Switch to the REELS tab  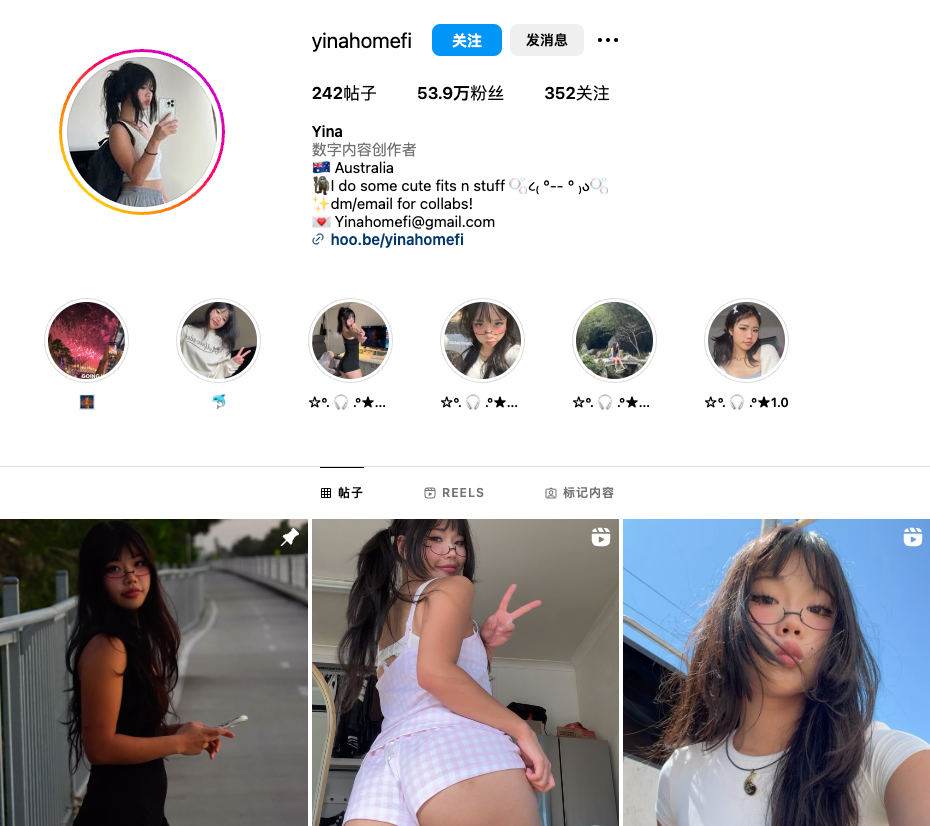coord(454,493)
